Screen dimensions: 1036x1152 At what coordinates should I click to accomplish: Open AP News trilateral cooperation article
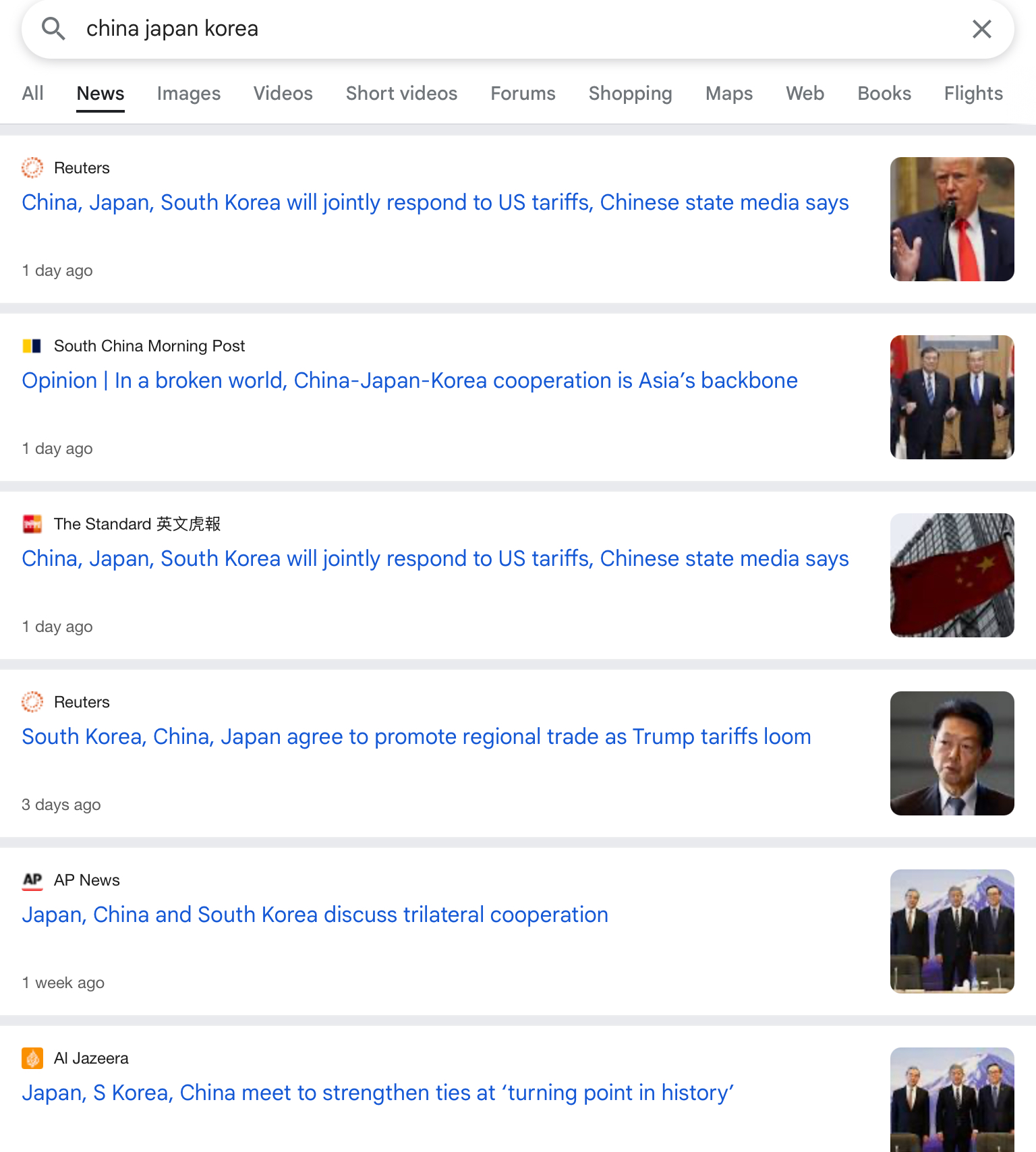[x=315, y=915]
